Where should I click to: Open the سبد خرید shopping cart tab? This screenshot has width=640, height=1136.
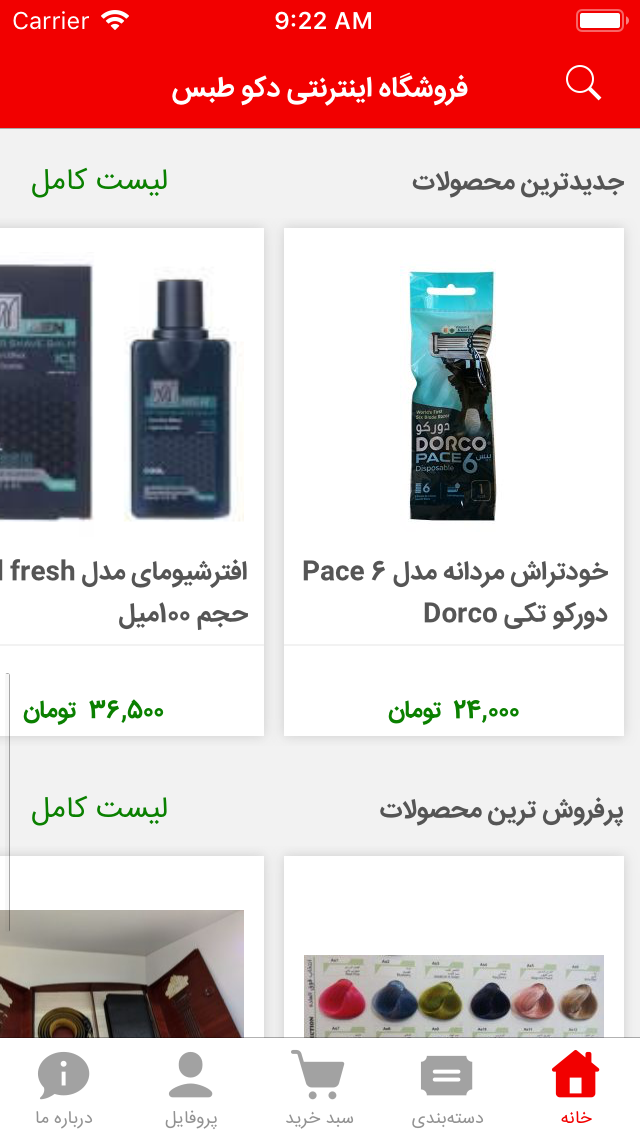point(319,1088)
